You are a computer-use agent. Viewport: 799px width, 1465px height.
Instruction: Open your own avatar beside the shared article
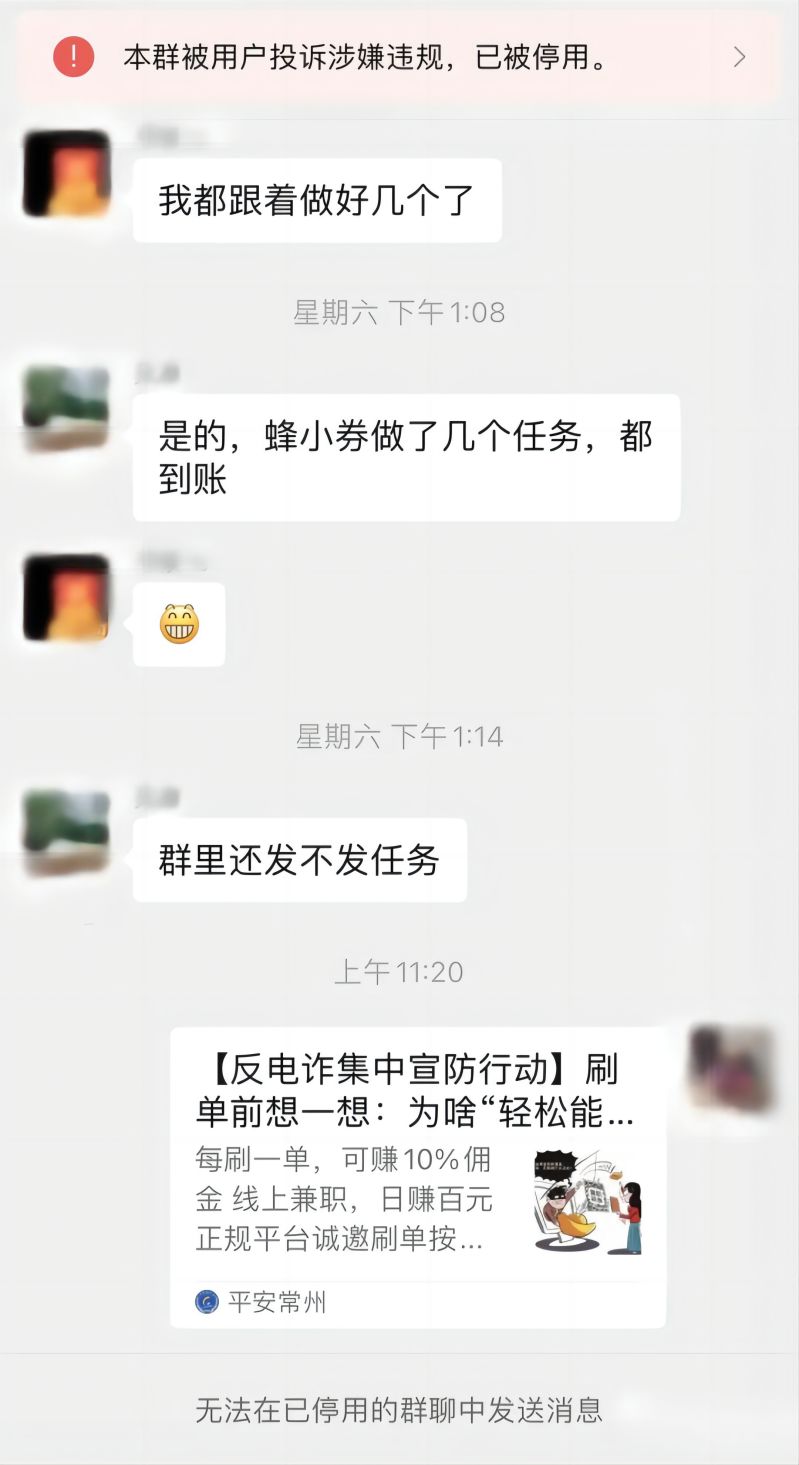tap(731, 1068)
